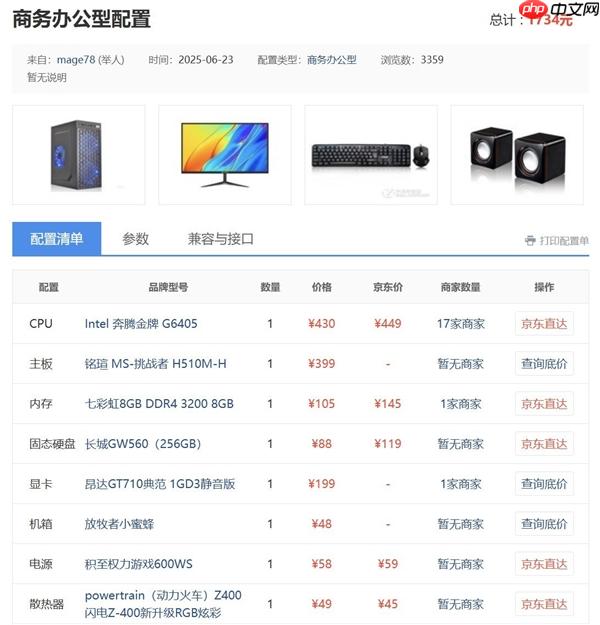Go to 京东直达 for the 内存 row
The width and height of the screenshot is (600, 625).
544,404
